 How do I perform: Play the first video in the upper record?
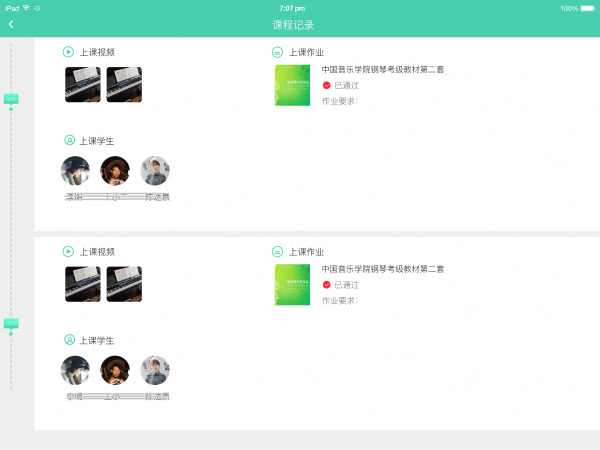click(x=83, y=85)
